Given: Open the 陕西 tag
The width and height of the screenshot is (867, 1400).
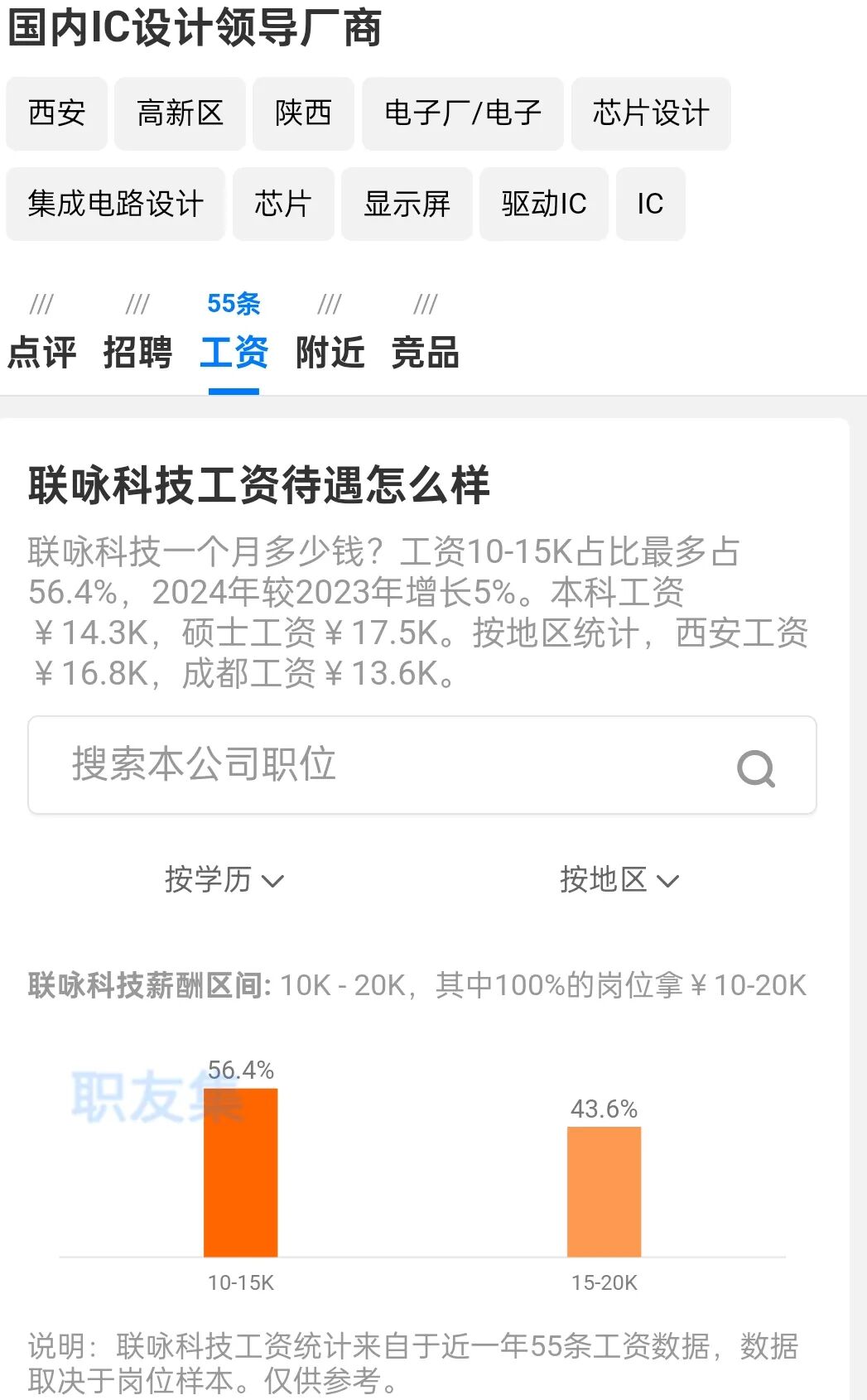Looking at the screenshot, I should pos(303,113).
